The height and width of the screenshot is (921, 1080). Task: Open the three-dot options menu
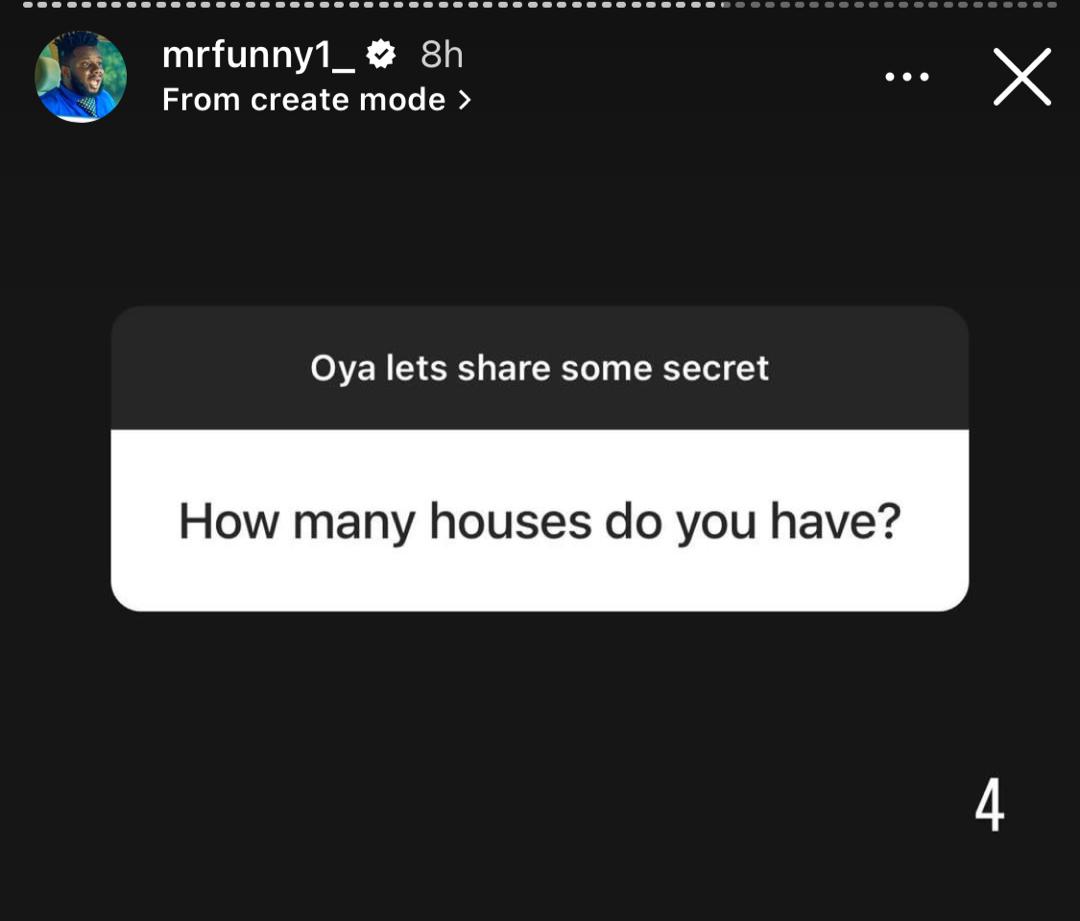click(x=907, y=77)
